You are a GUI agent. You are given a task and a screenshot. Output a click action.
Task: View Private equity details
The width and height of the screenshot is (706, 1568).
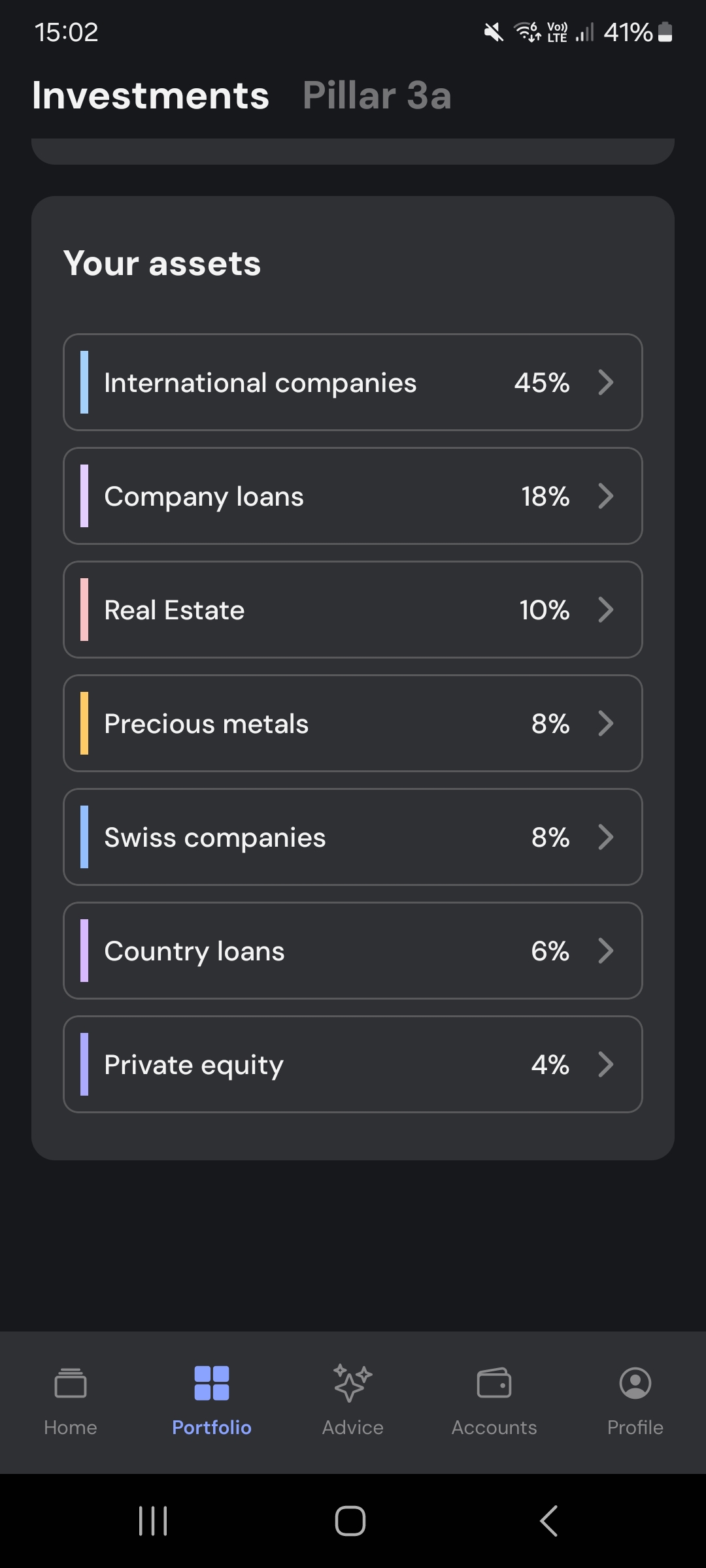(x=353, y=1064)
